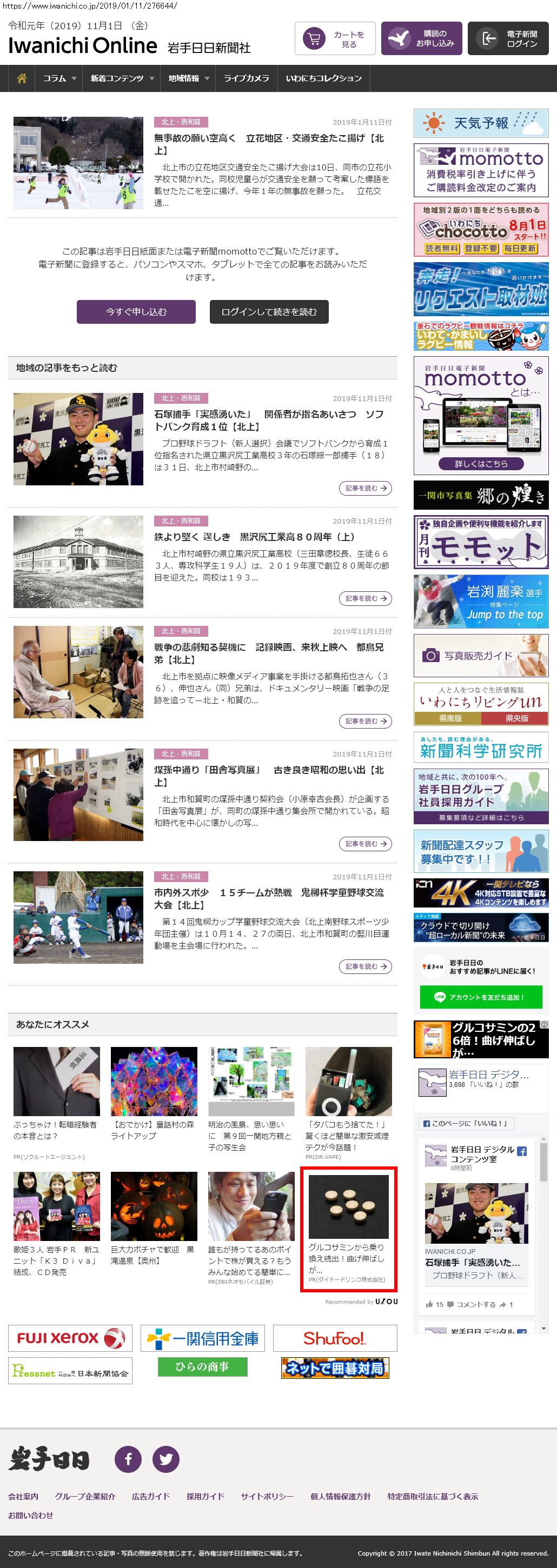Expand the 地域情報 menu
557x1568 pixels.
(188, 78)
